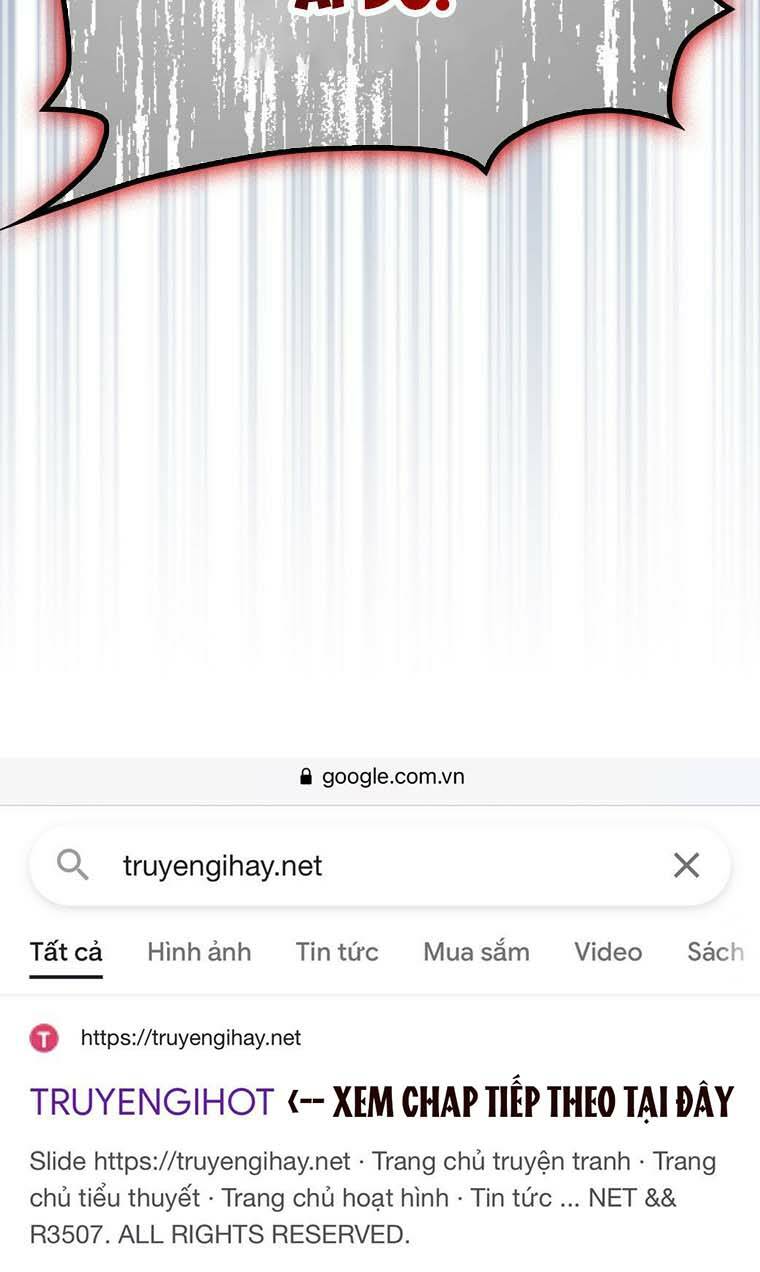Select the Mua sắm tab
The height and width of the screenshot is (1272, 760).
[x=475, y=951]
